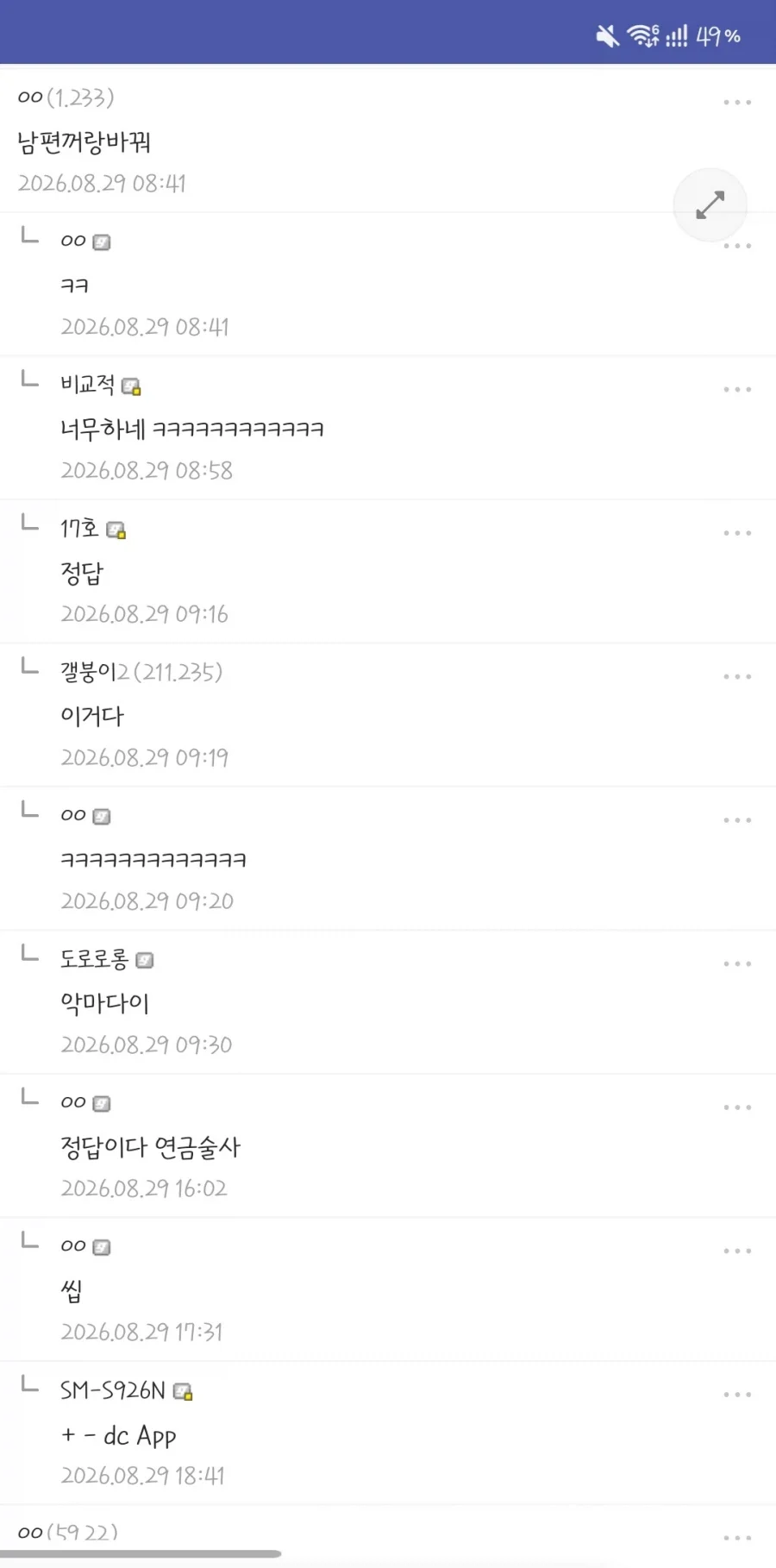Viewport: 776px width, 1568px height.
Task: Open the more menu on reply 정답이다 연금술사
Action: click(x=737, y=1107)
